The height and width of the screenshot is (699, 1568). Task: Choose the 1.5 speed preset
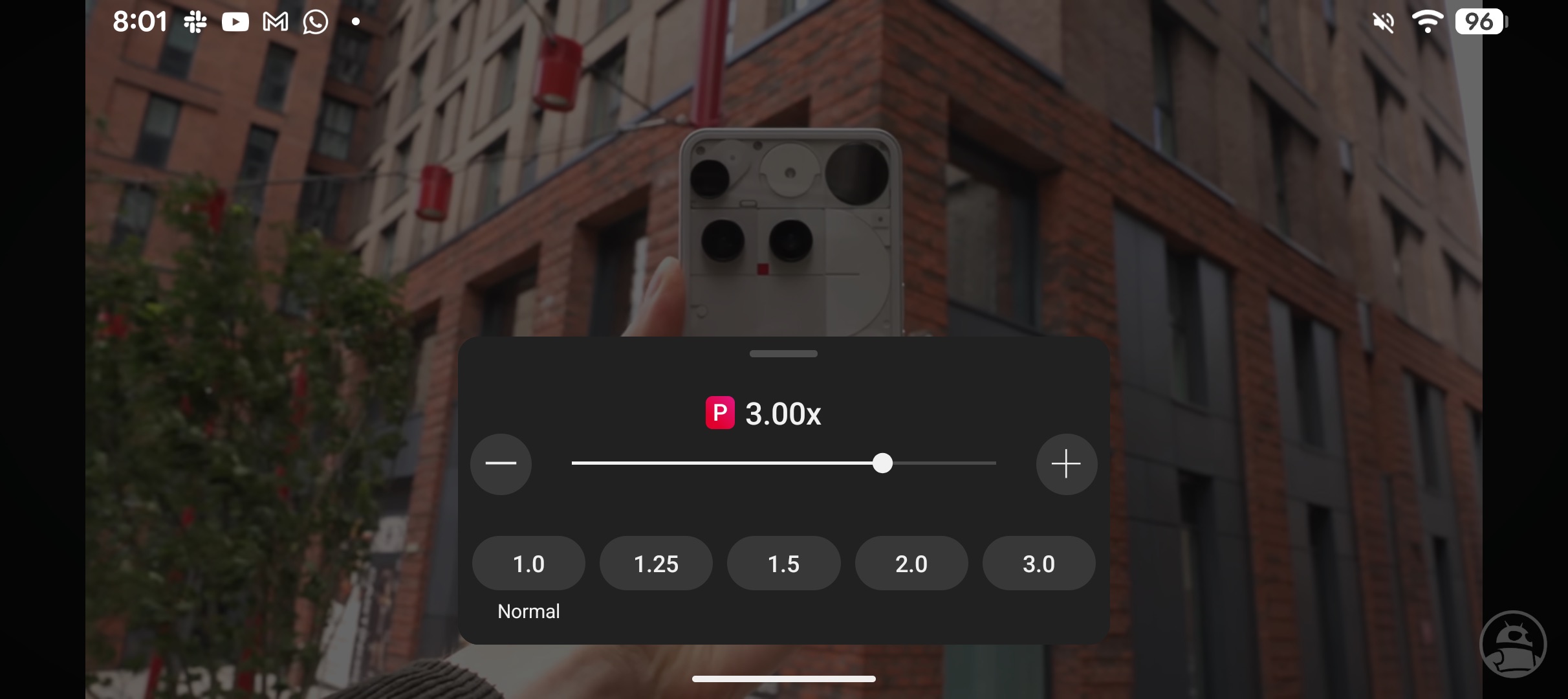pos(783,563)
